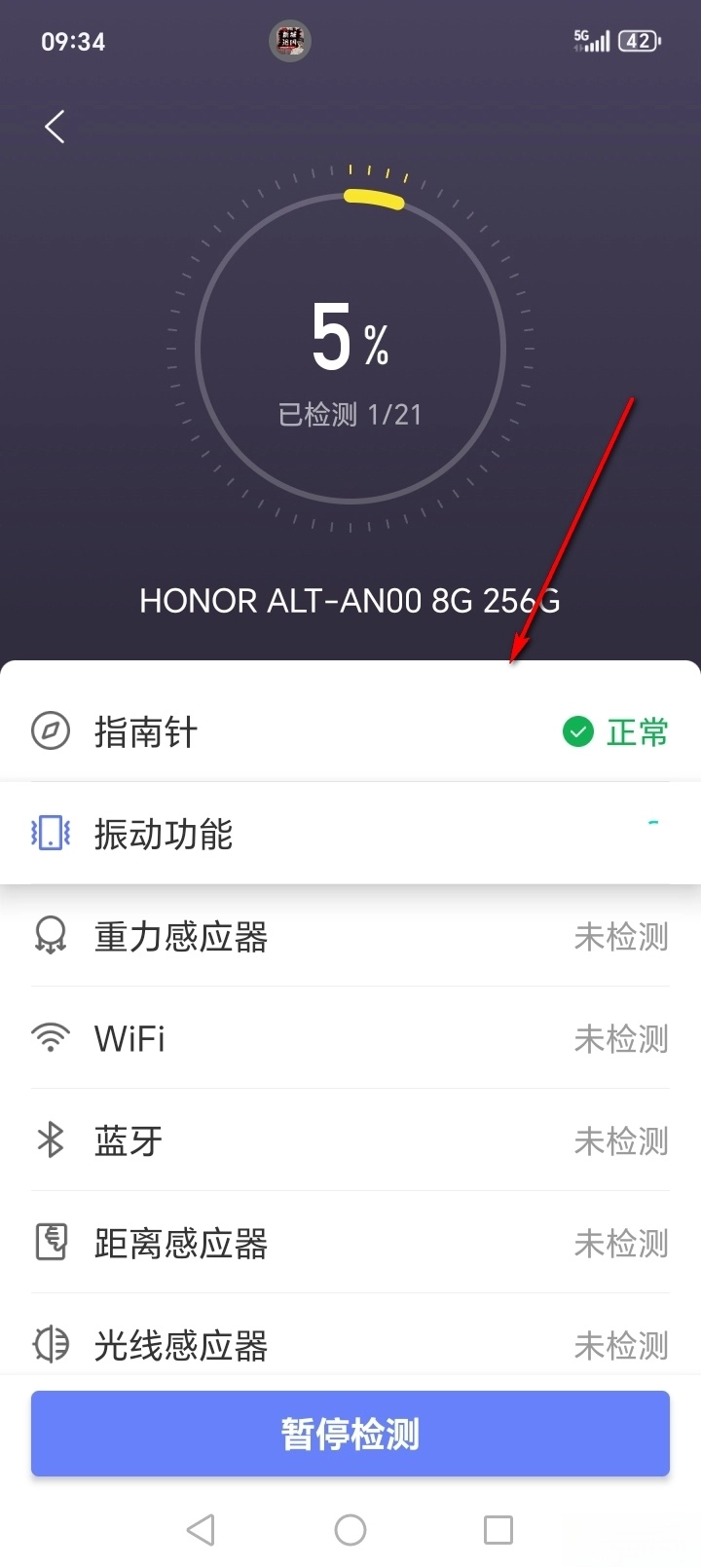The width and height of the screenshot is (701, 1568).
Task: Select the 振动功能 row
Action: click(x=350, y=834)
